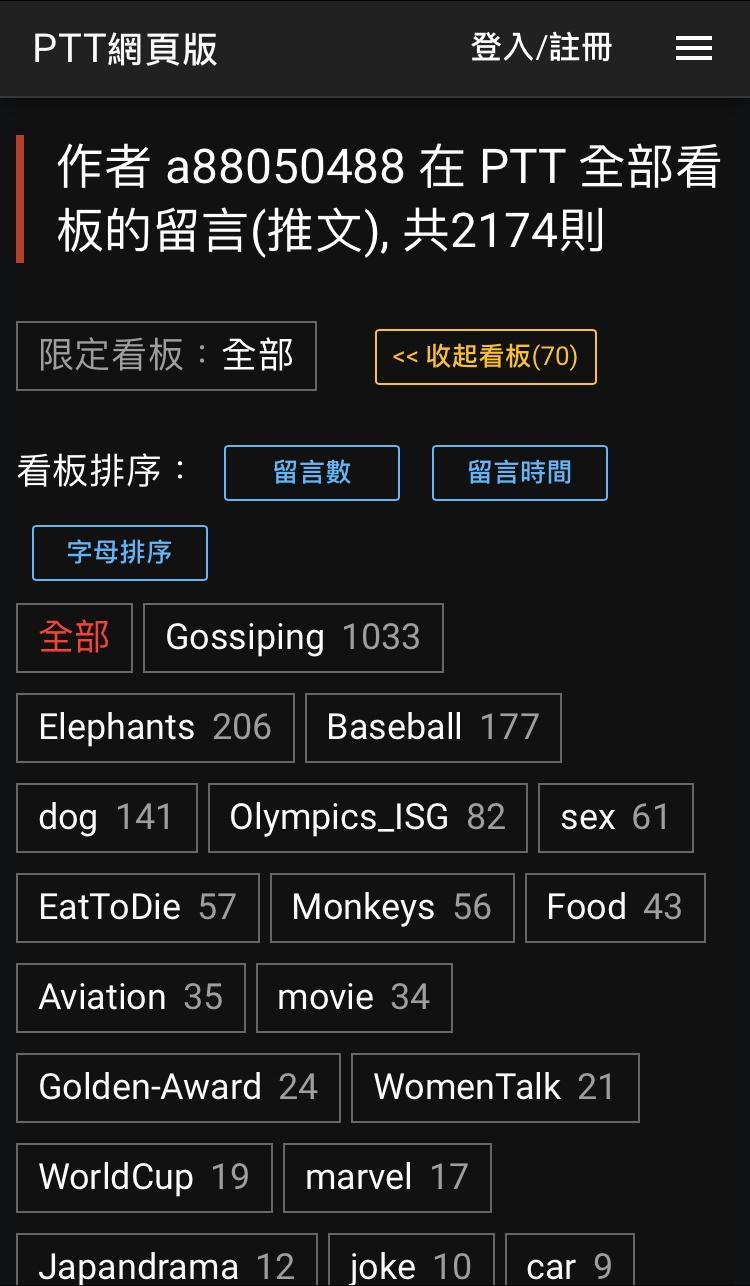Show Monkeys board comments
The image size is (750, 1286).
pyautogui.click(x=392, y=908)
